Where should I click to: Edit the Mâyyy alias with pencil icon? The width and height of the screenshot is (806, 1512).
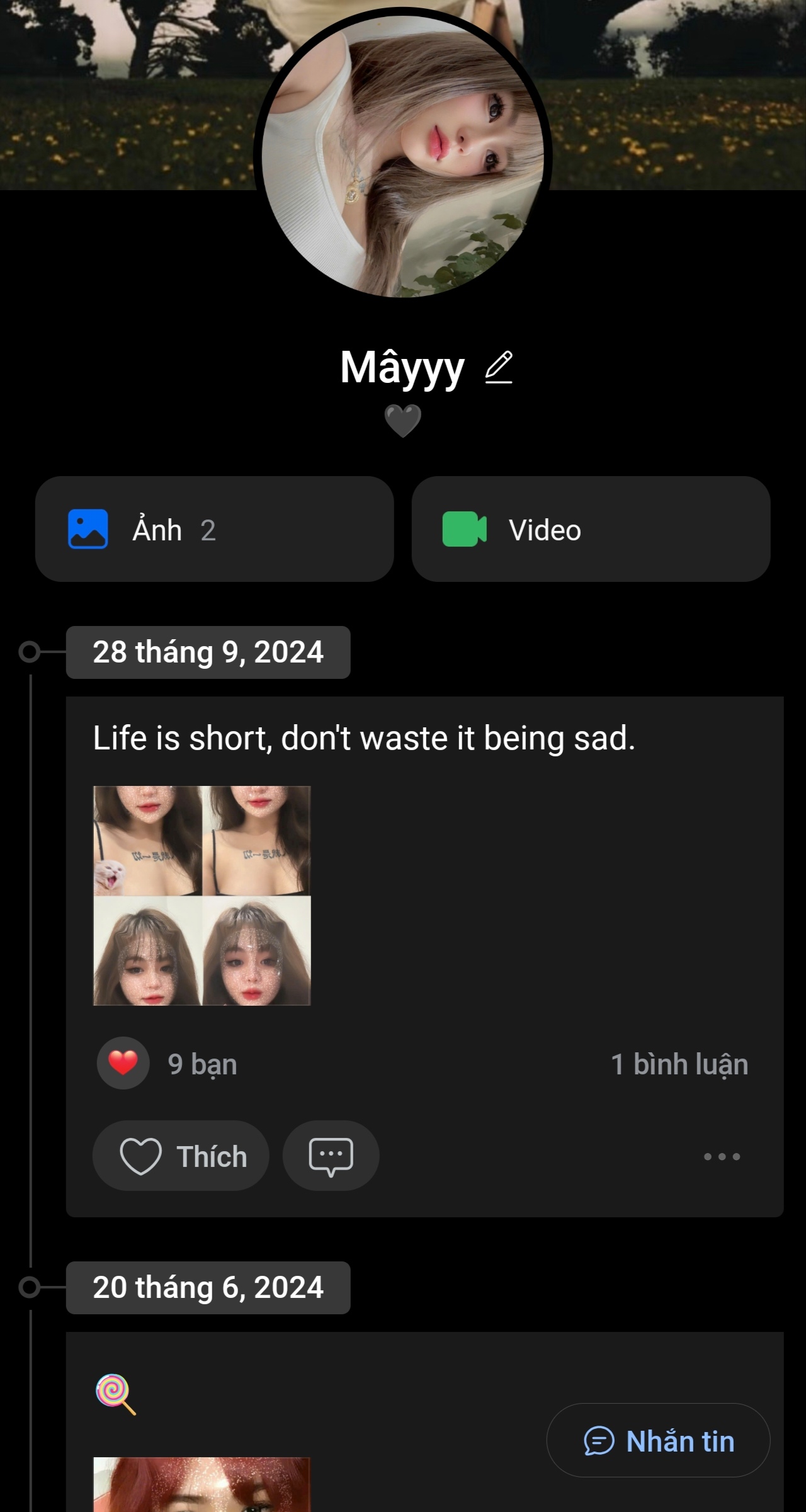(499, 368)
